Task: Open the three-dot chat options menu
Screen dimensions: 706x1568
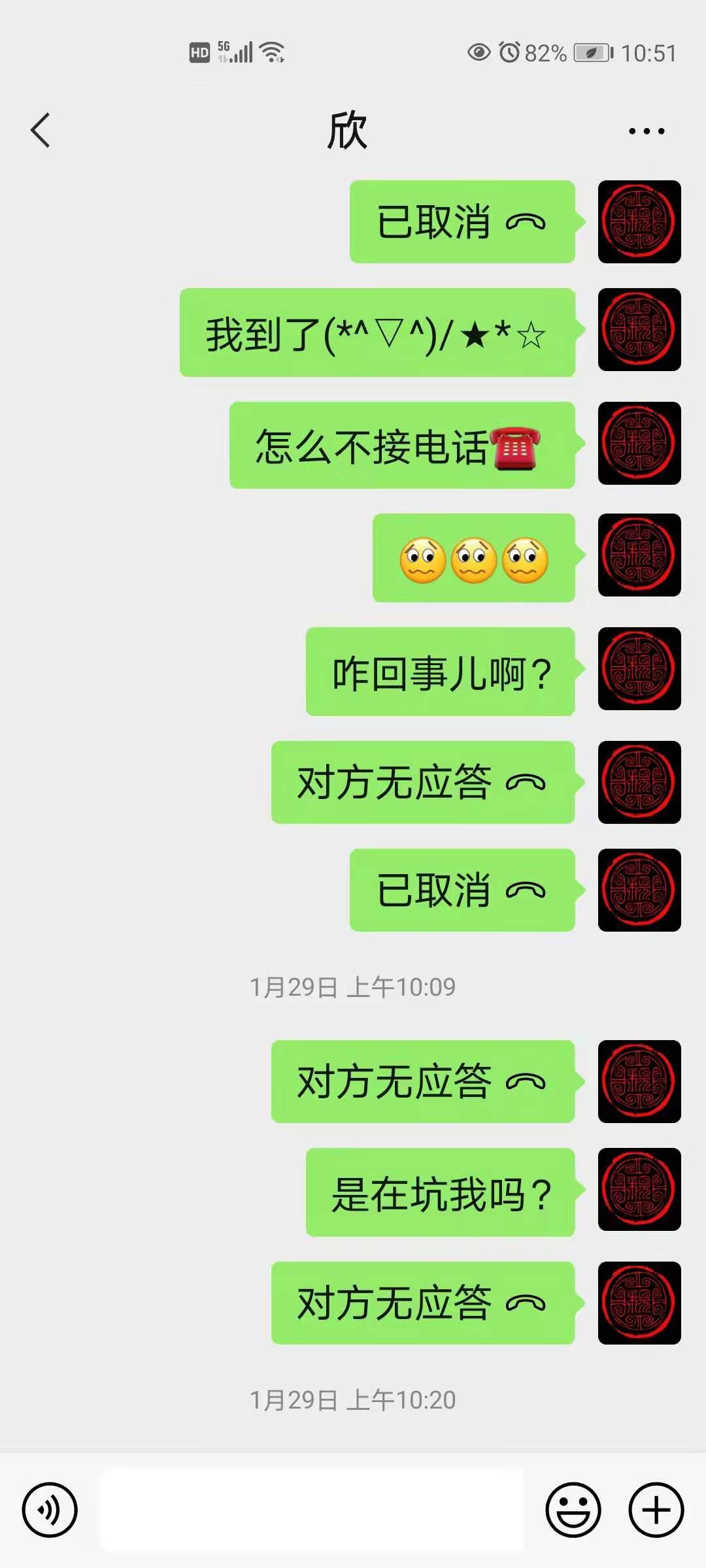Action: [x=646, y=131]
